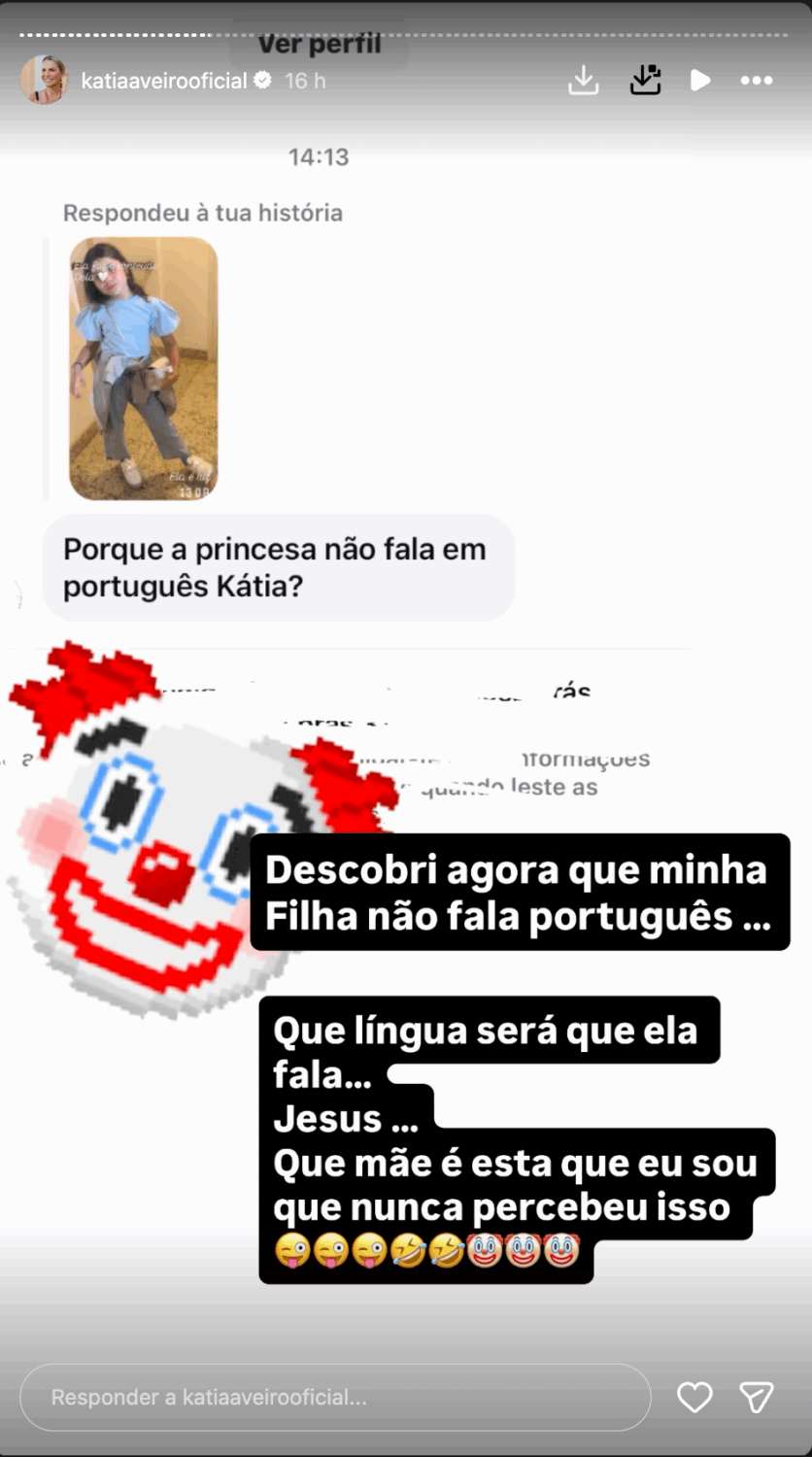
Task: Download this story with the tray arrow icon
Action: 583,81
